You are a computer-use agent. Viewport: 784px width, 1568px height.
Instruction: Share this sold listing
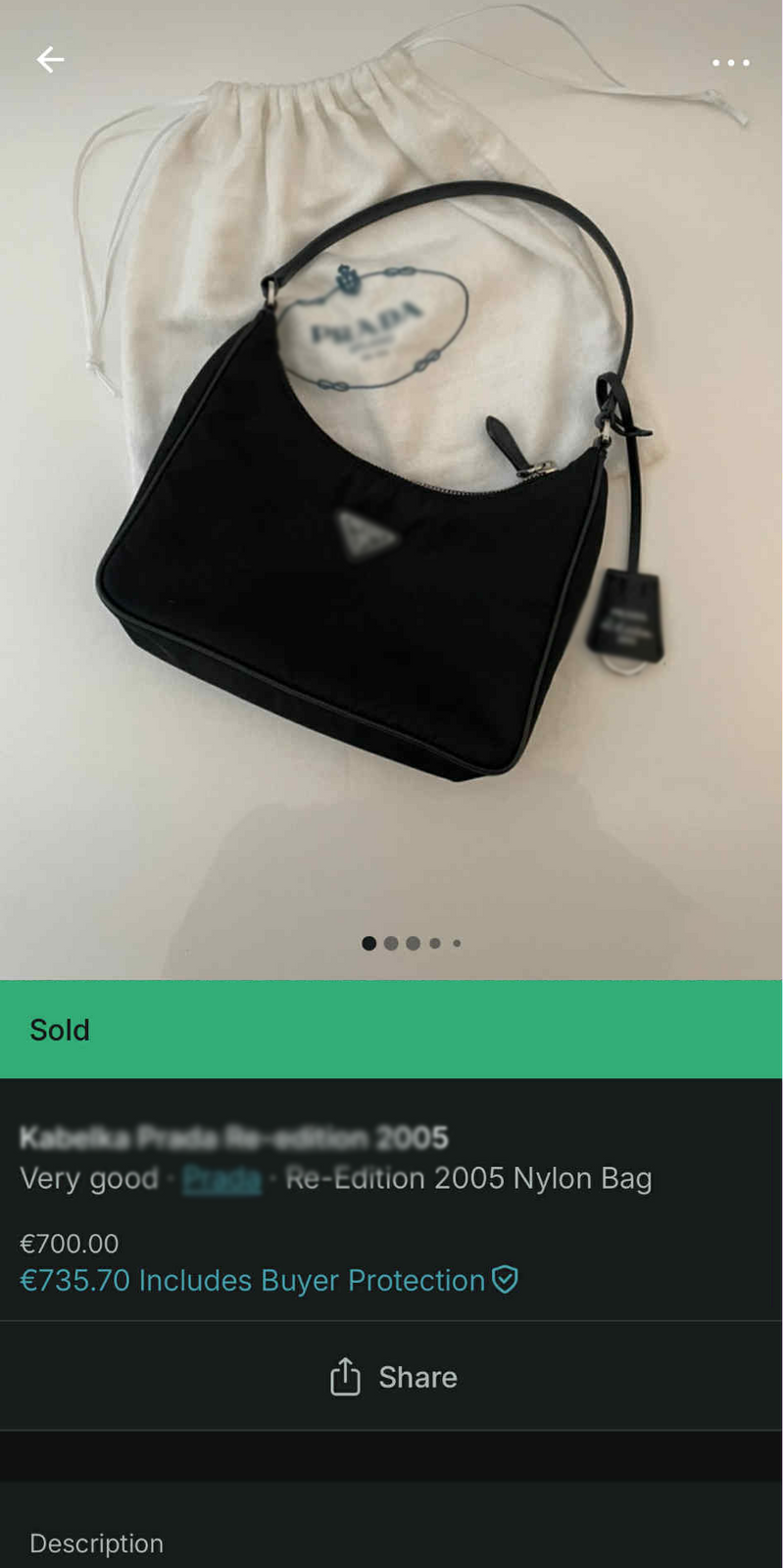[x=392, y=1377]
